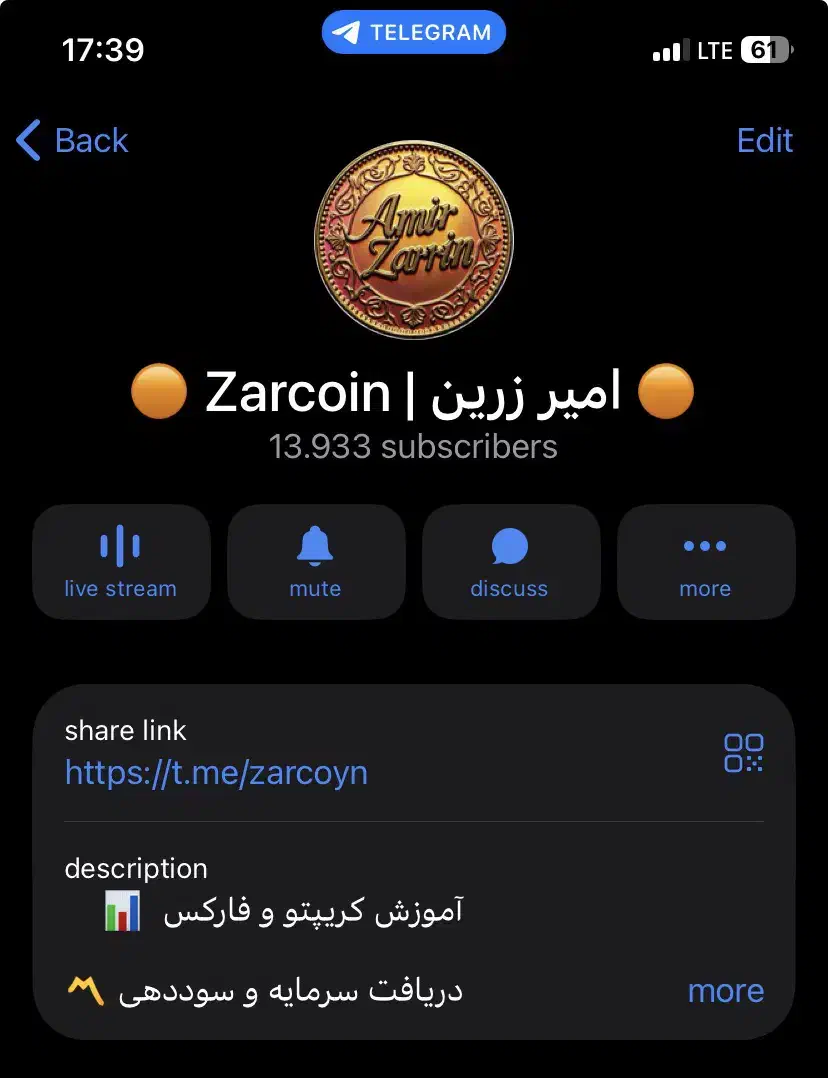Tap the share link label
This screenshot has height=1078, width=828.
(x=125, y=730)
